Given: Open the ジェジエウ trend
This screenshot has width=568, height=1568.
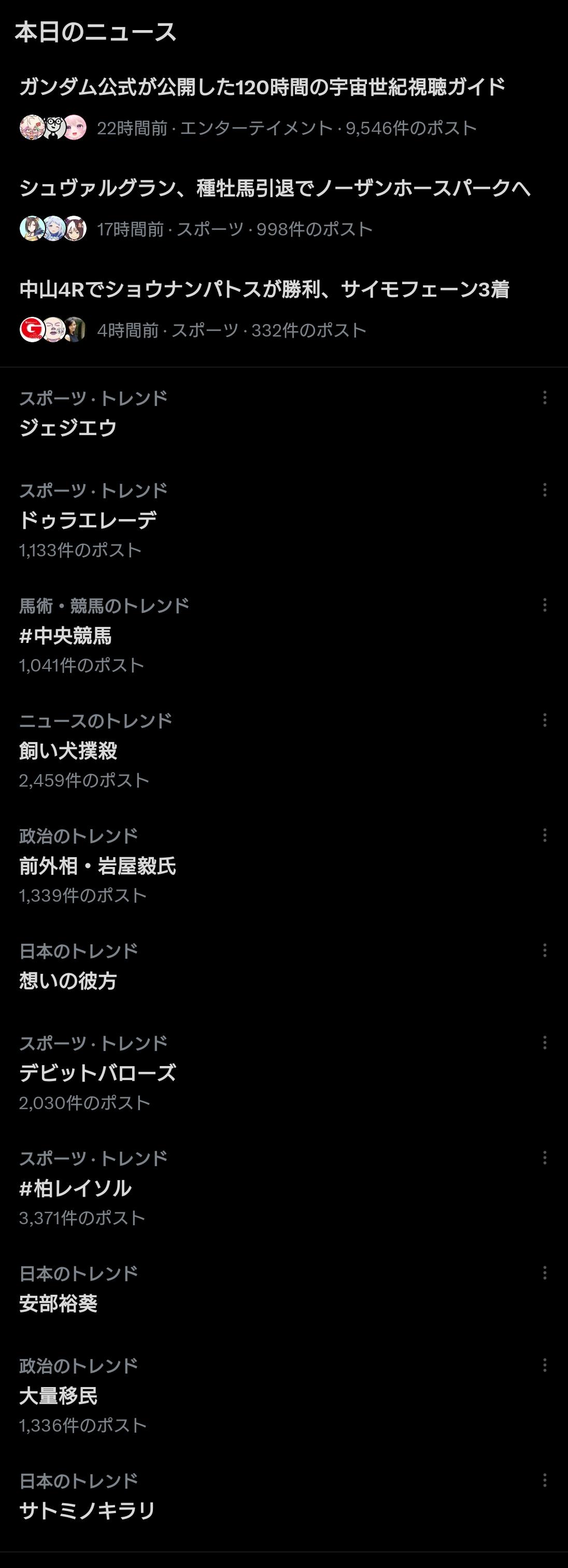Looking at the screenshot, I should point(68,428).
